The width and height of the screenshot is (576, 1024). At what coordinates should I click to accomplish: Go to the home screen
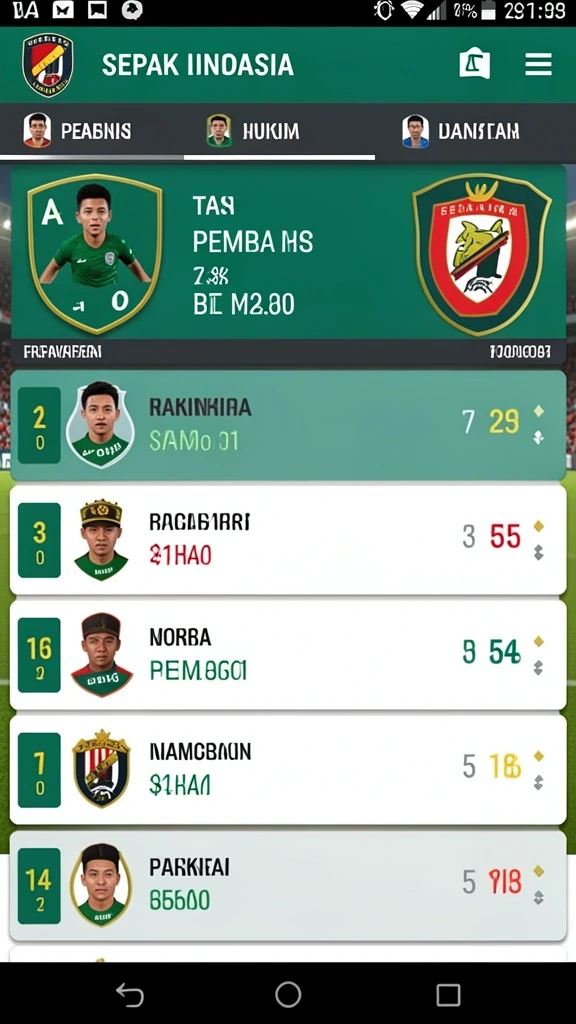coord(288,995)
